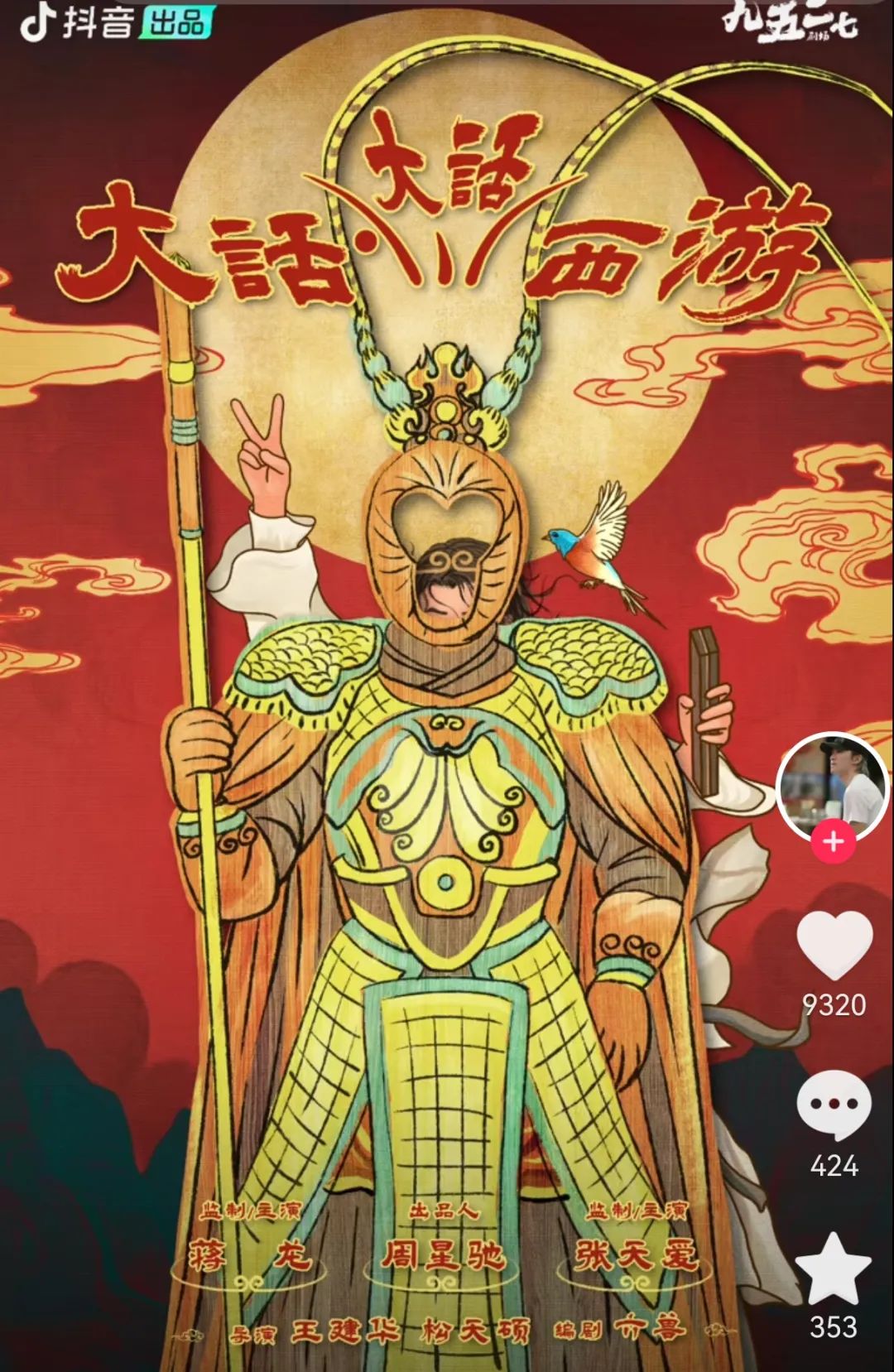Follow the creator with the plus button
The height and width of the screenshot is (1372, 894).
(834, 842)
